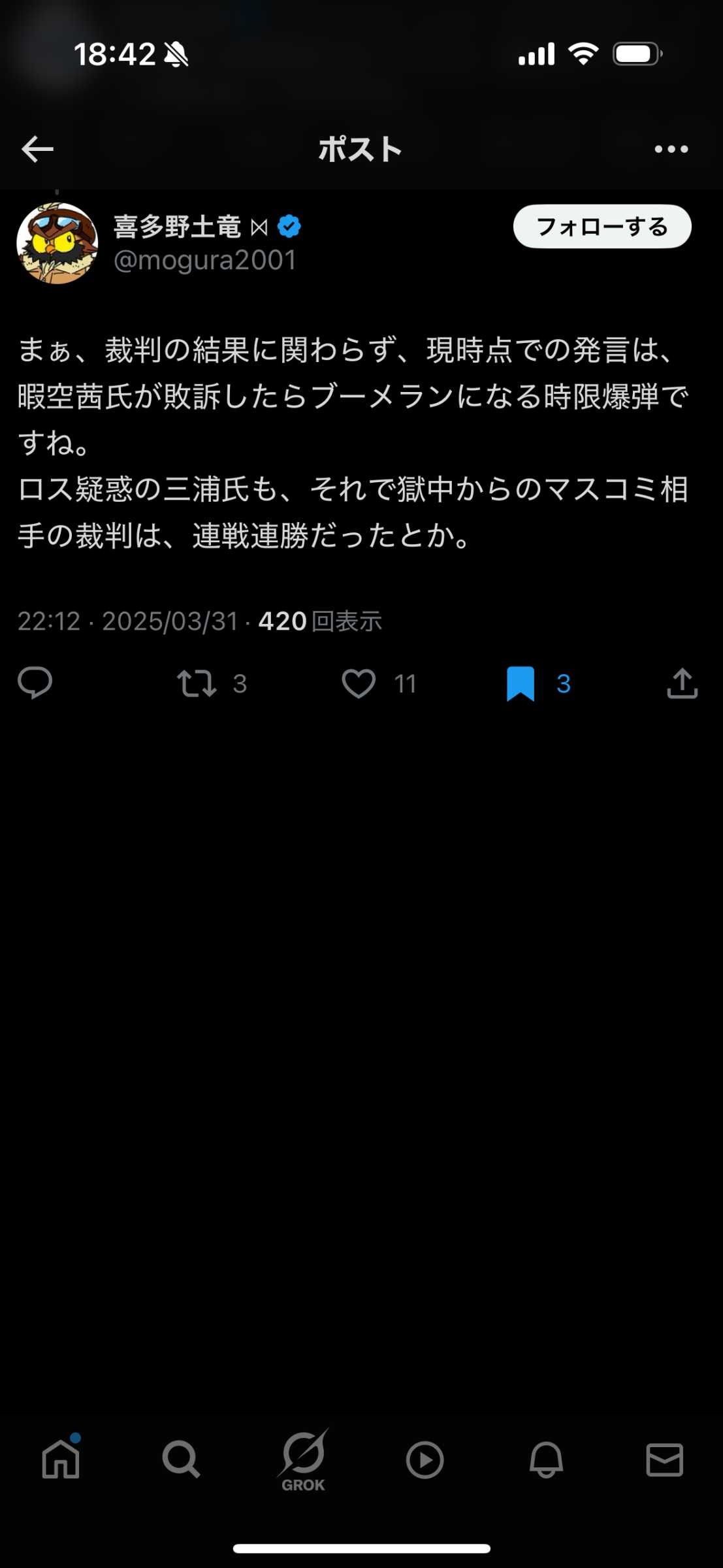Viewport: 723px width, 1568px height.
Task: Switch to the video play tab
Action: coord(425,1460)
